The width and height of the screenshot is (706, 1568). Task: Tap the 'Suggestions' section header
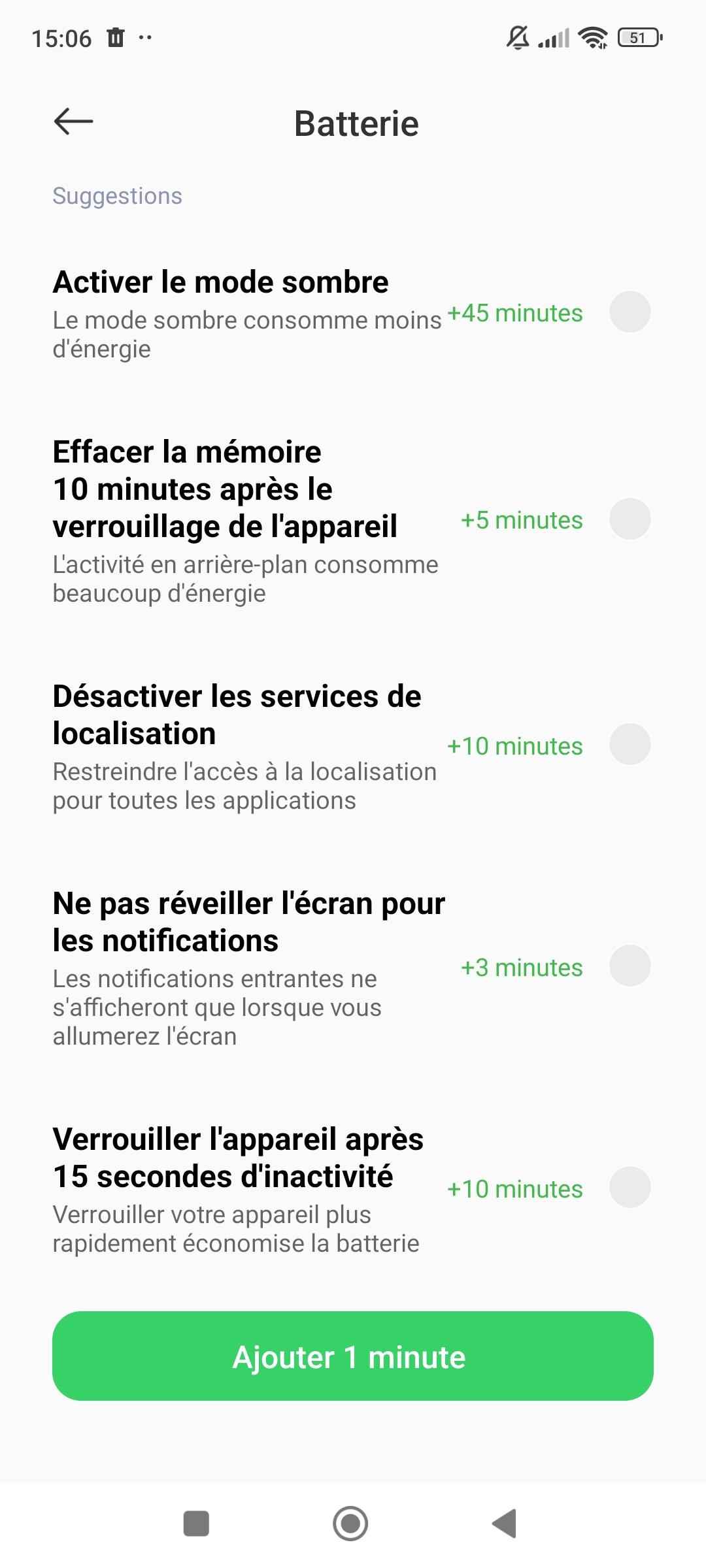(x=116, y=195)
